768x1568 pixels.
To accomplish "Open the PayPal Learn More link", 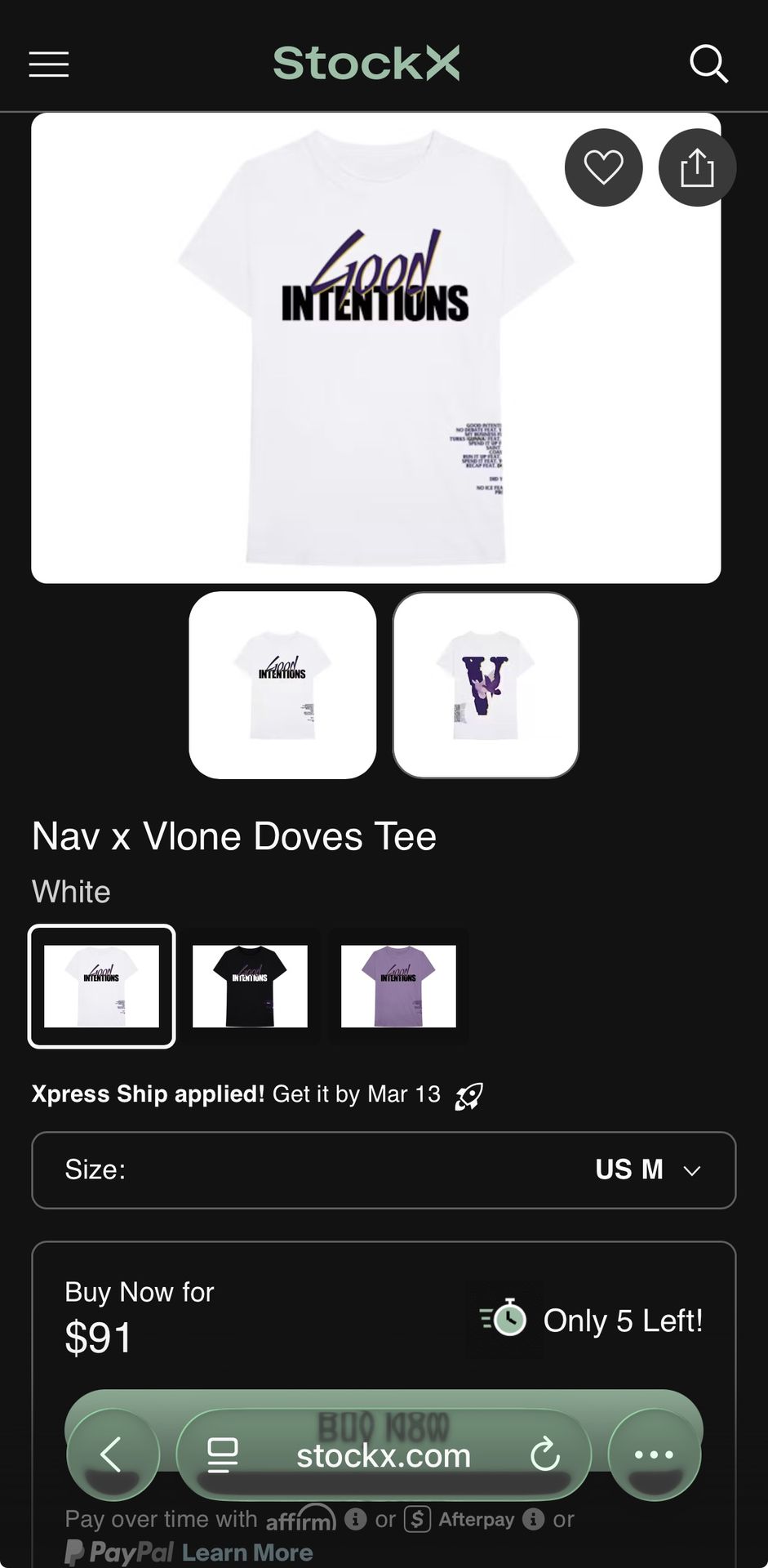I will pyautogui.click(x=247, y=1552).
